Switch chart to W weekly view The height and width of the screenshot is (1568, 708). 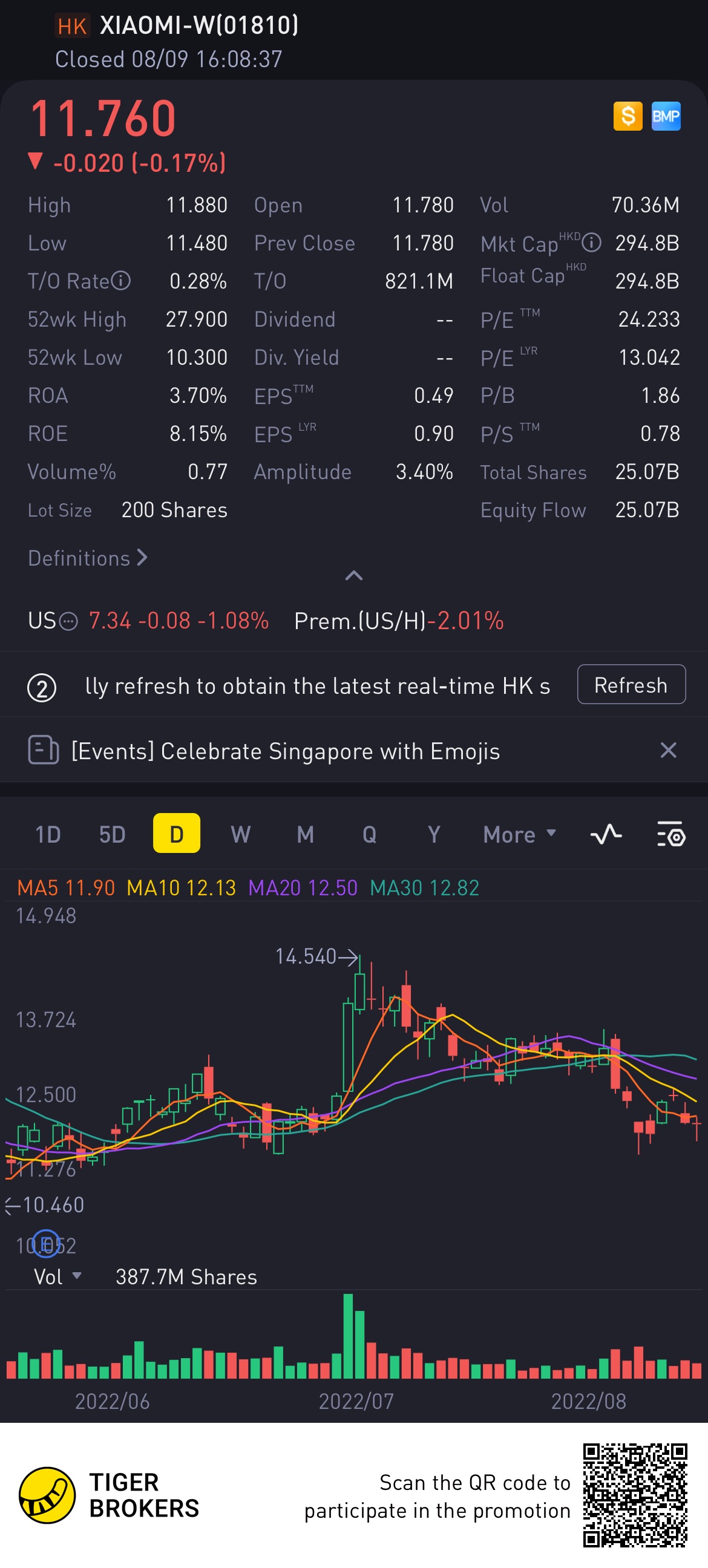240,834
